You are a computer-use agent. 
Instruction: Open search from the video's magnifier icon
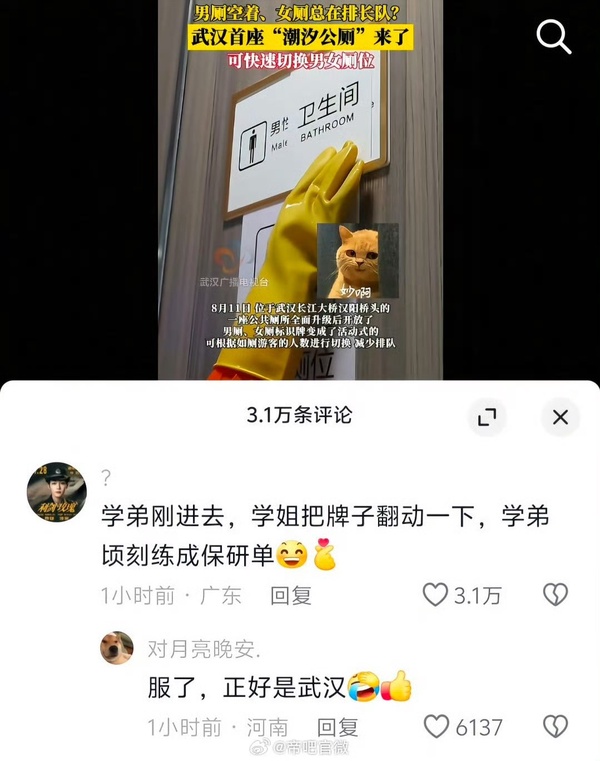coord(553,37)
